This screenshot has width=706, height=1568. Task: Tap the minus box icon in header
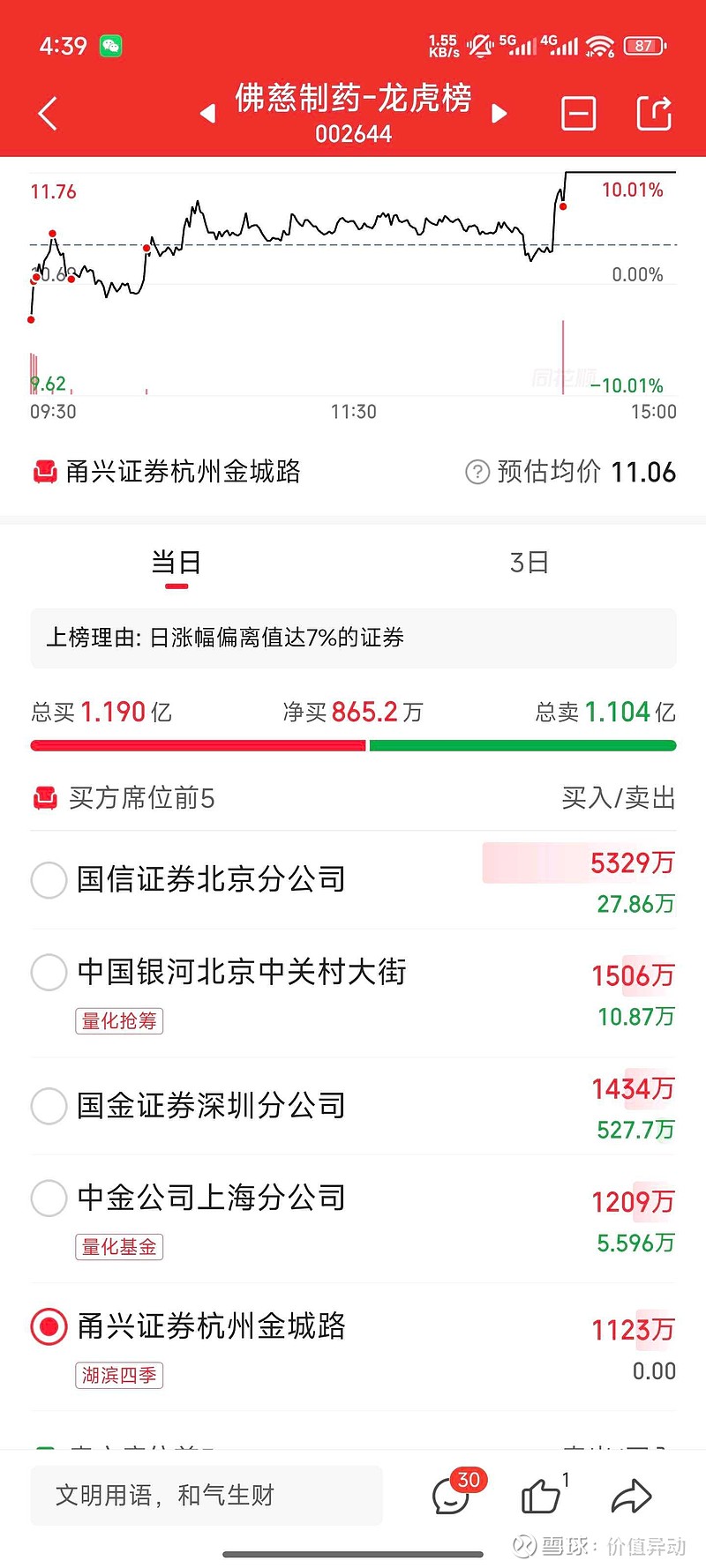click(x=579, y=114)
